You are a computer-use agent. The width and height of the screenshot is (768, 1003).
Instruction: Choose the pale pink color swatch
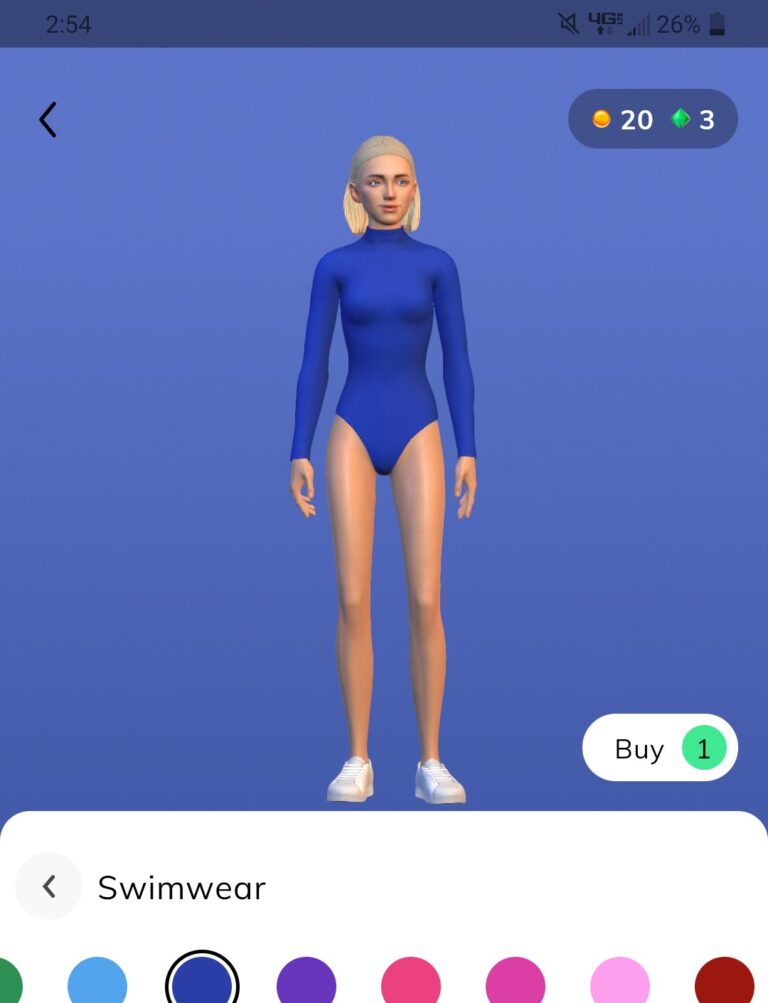click(x=620, y=984)
